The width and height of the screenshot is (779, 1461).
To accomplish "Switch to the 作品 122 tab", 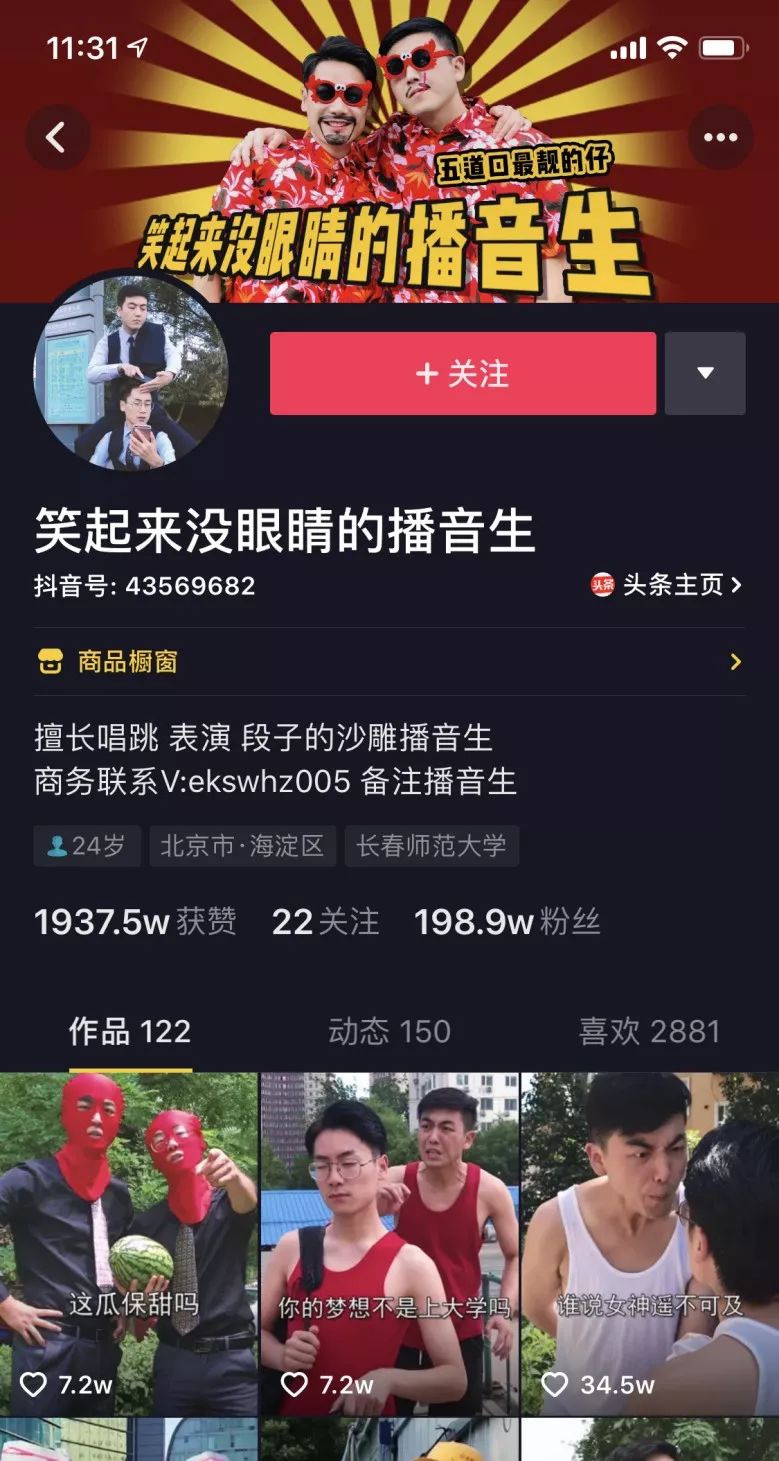I will (x=130, y=1032).
